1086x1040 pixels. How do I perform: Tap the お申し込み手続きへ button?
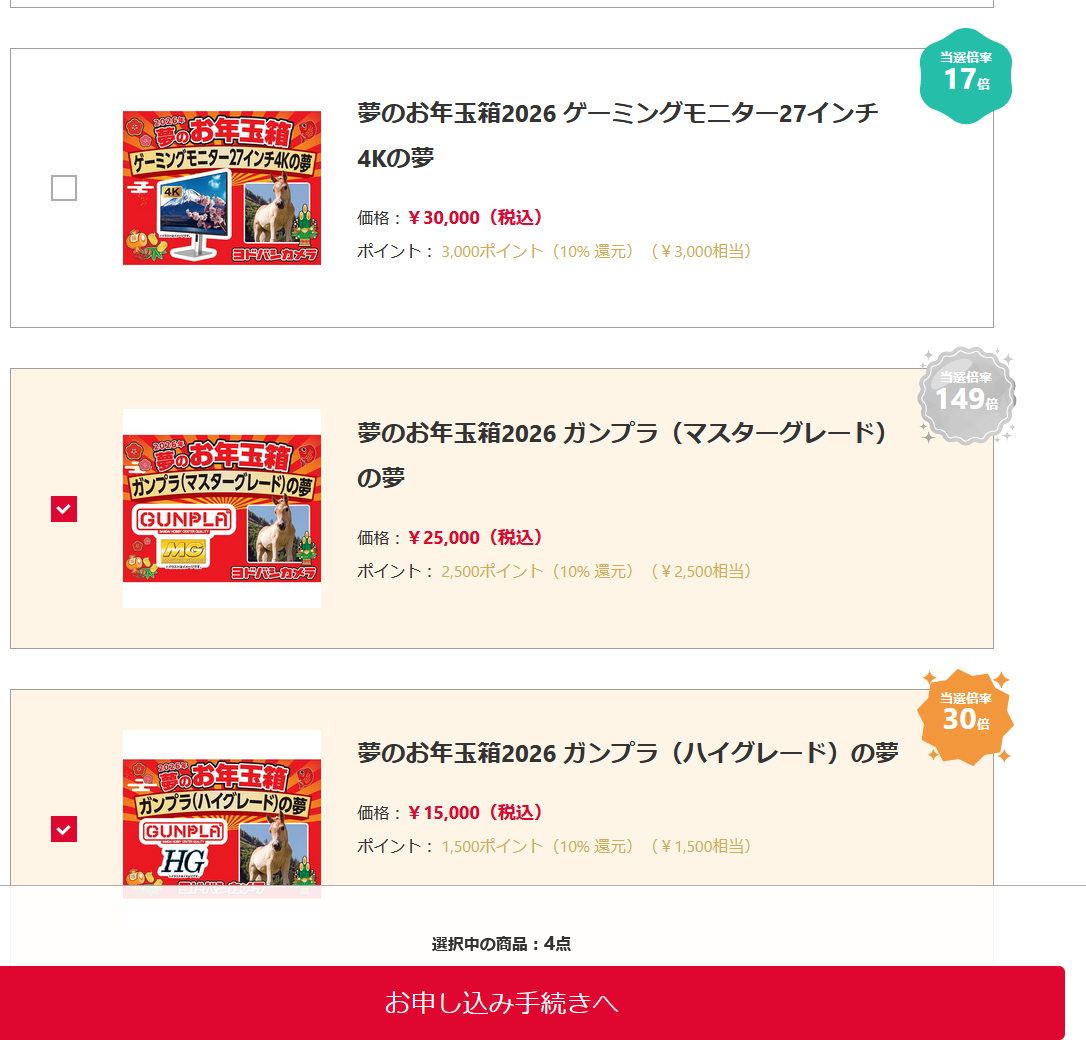coord(532,1002)
